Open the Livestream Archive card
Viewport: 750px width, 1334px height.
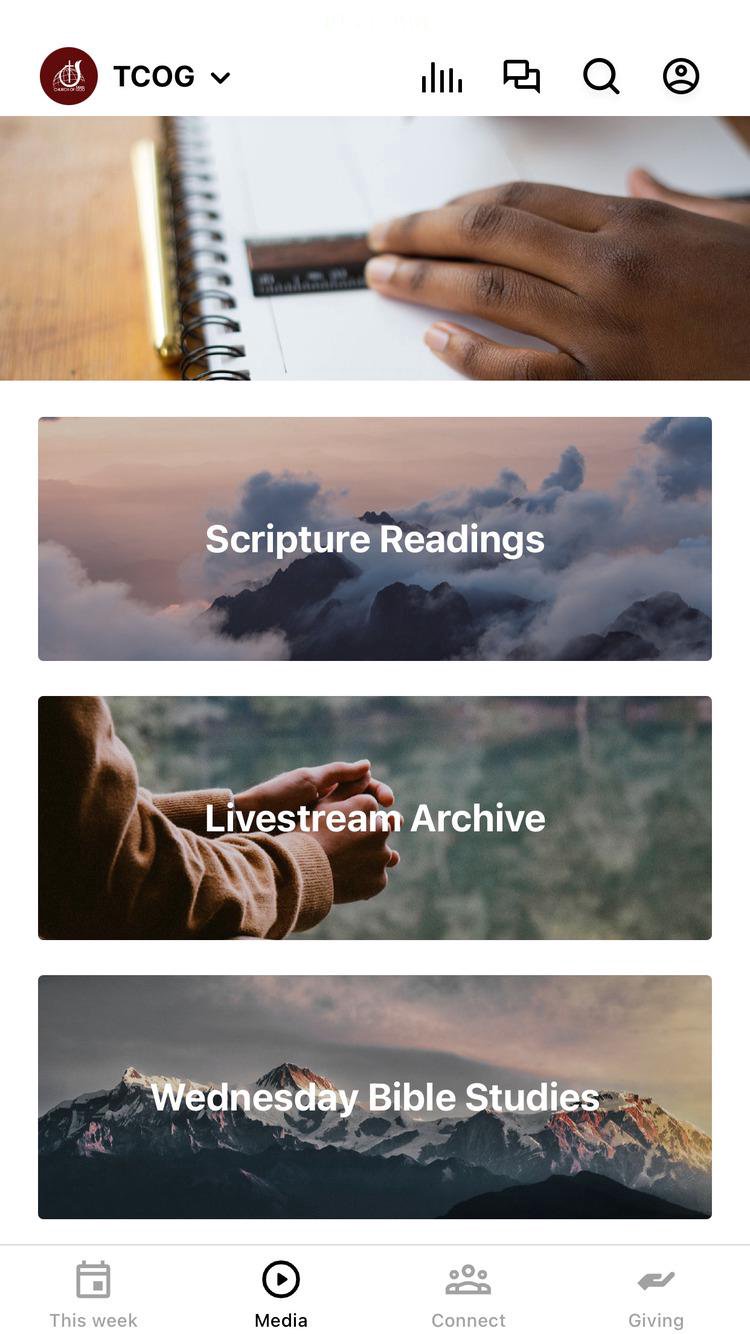[x=375, y=818]
